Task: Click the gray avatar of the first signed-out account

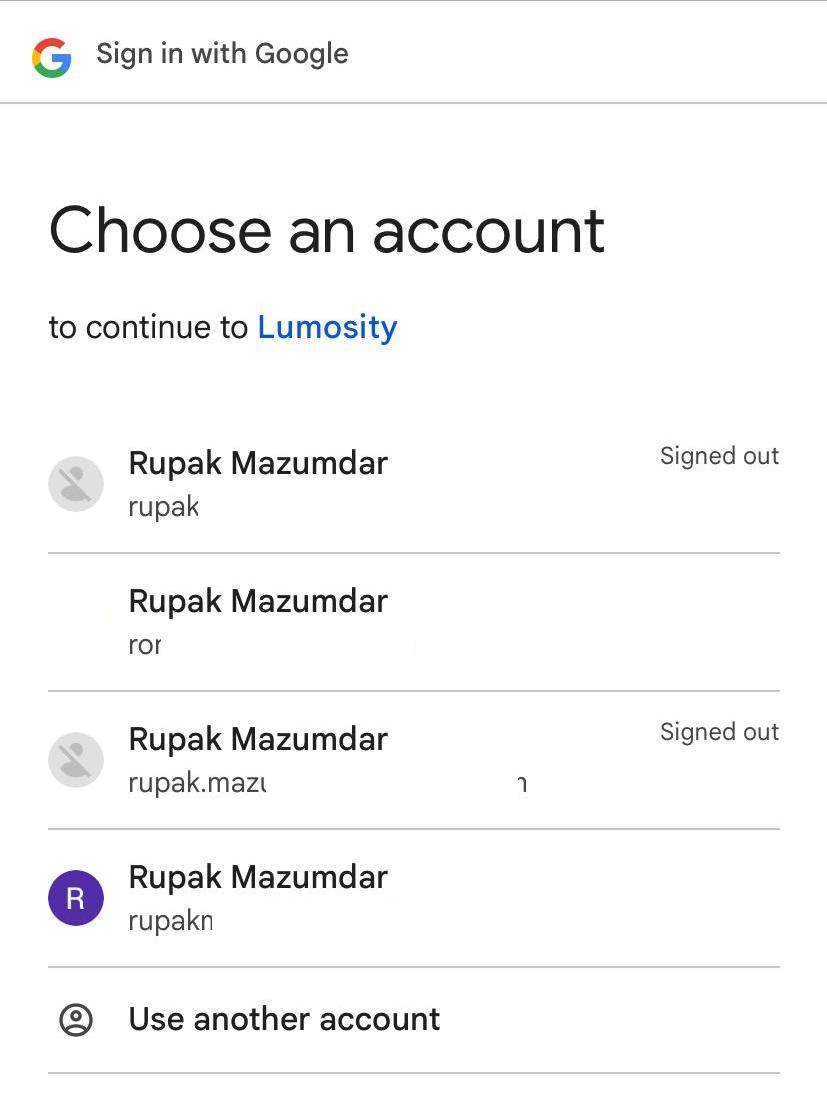Action: point(76,483)
